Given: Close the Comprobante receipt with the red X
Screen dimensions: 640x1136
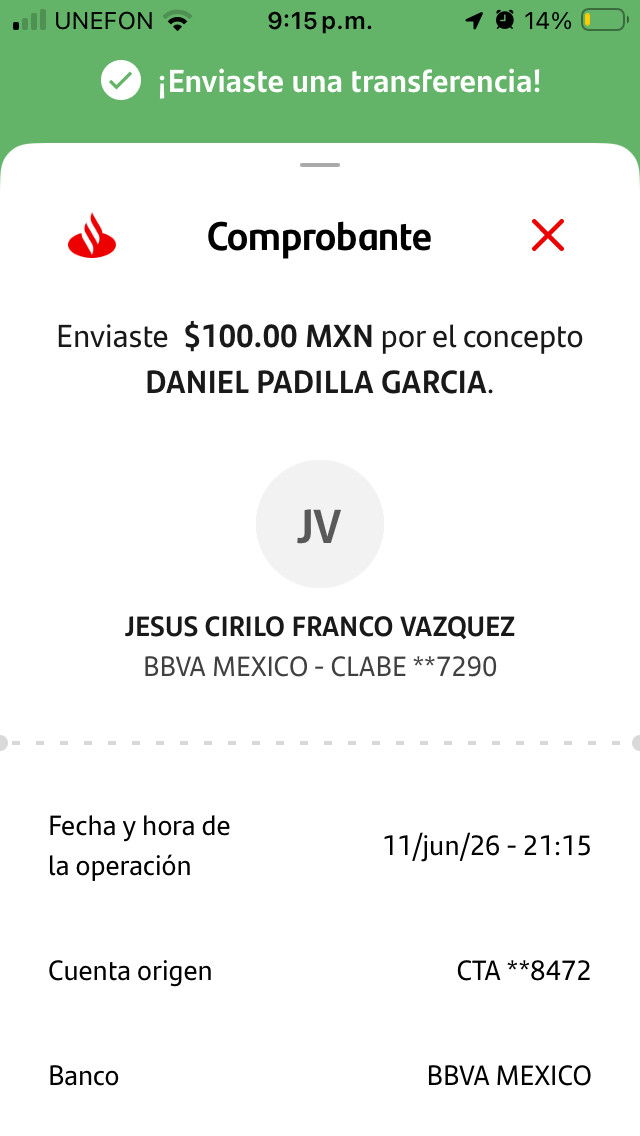Looking at the screenshot, I should tap(547, 236).
